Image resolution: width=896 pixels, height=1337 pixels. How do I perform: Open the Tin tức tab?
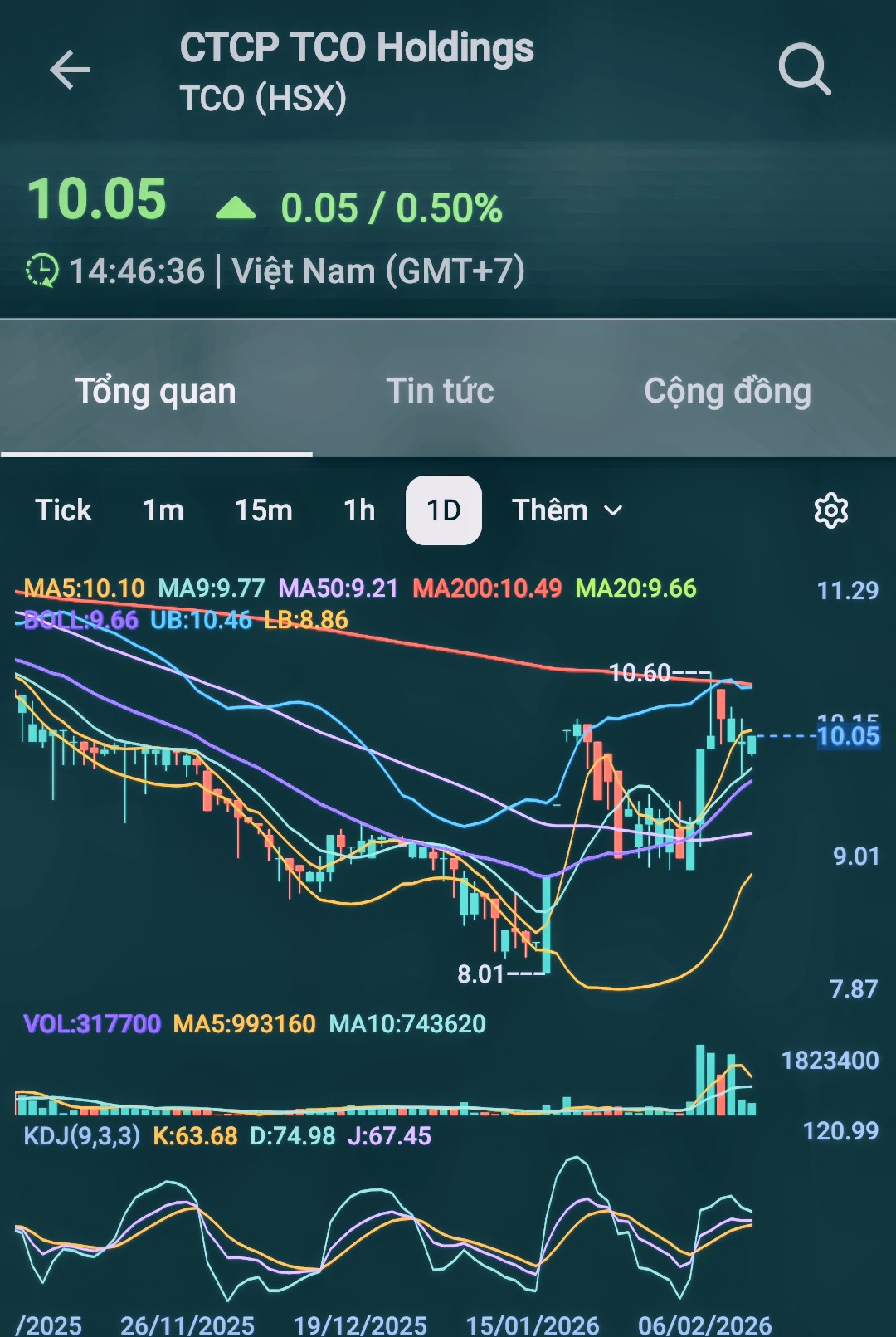coord(440,391)
